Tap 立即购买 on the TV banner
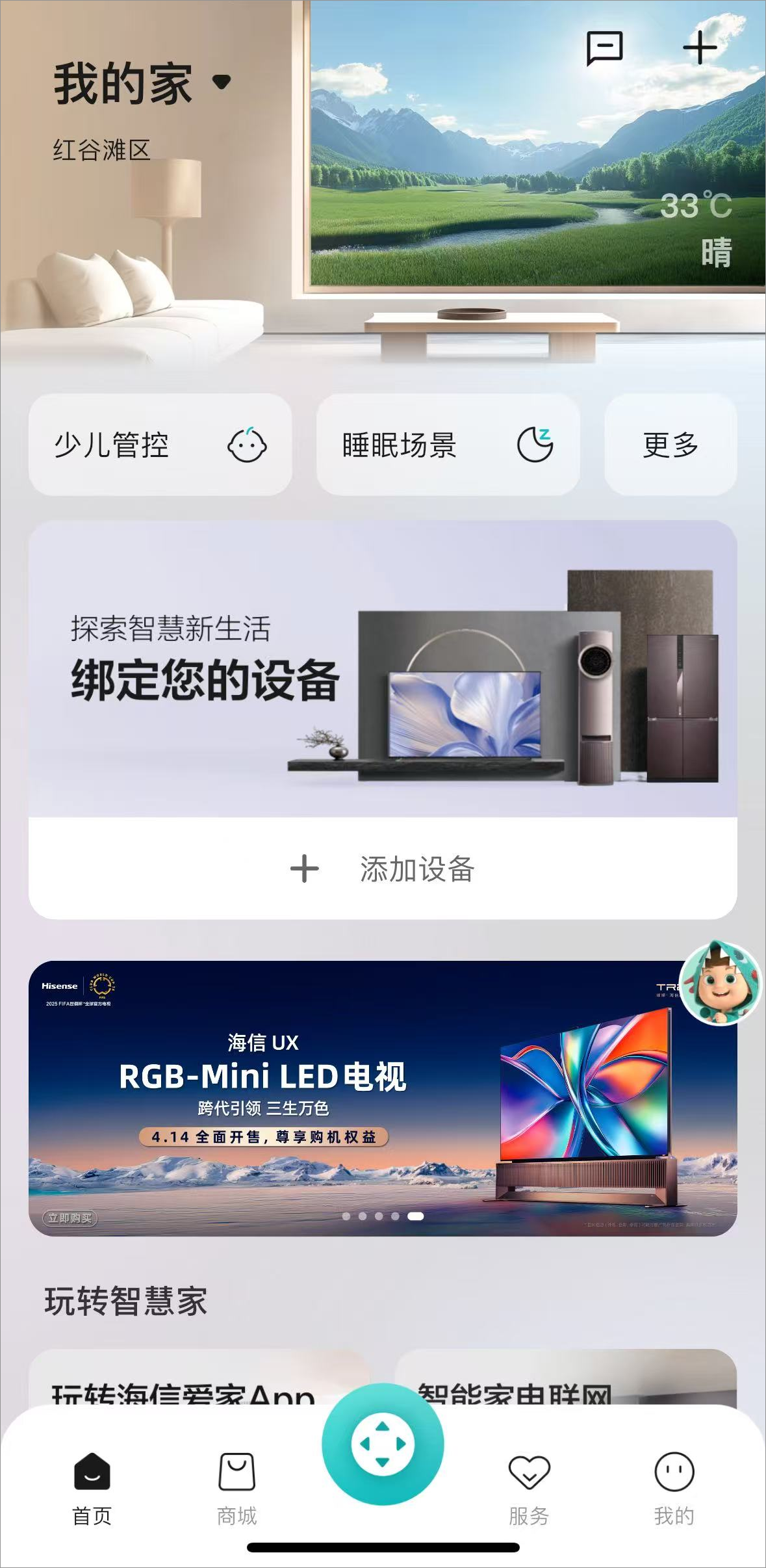Image resolution: width=766 pixels, height=1568 pixels. [70, 1218]
